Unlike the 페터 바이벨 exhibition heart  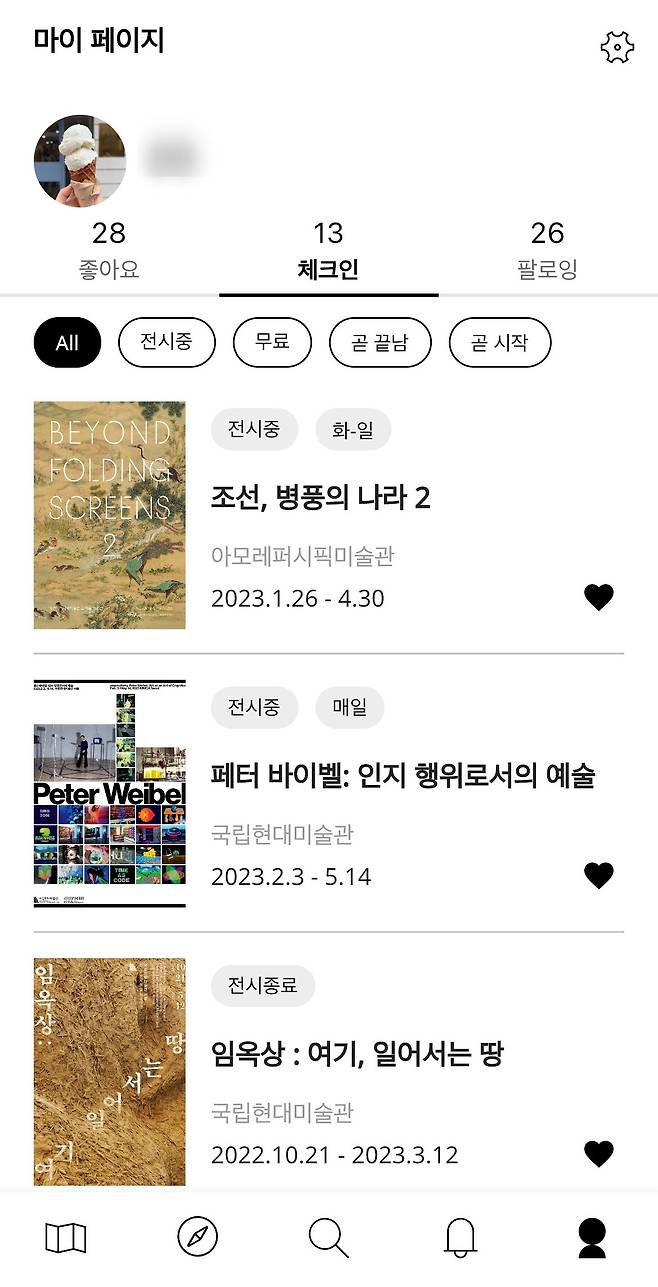coord(598,876)
